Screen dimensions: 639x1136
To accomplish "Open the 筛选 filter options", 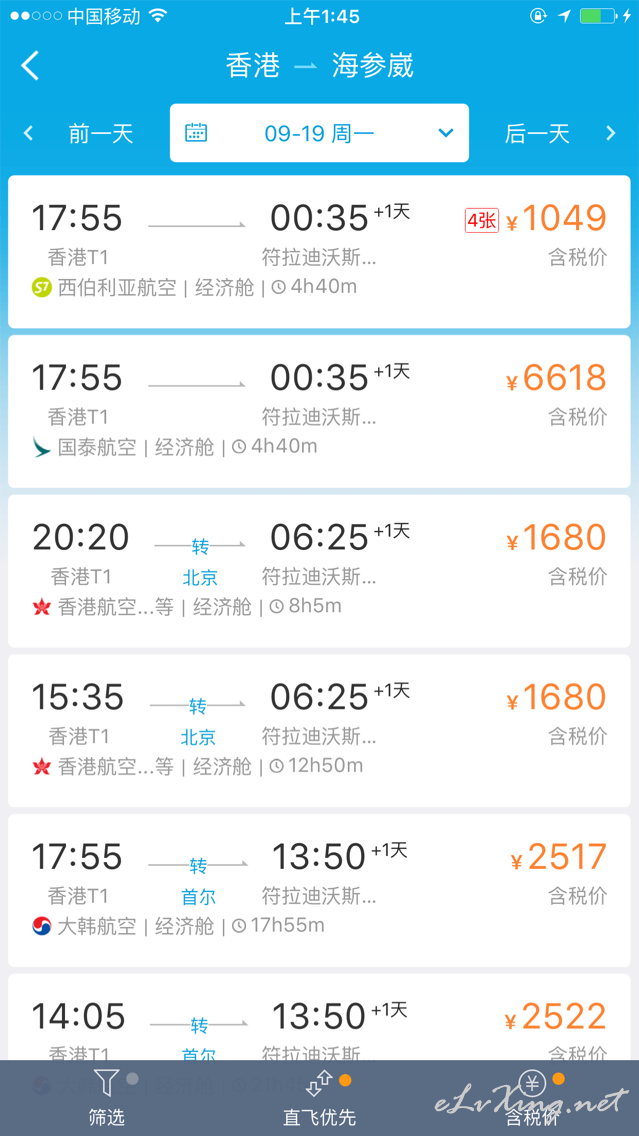I will coord(106,1098).
